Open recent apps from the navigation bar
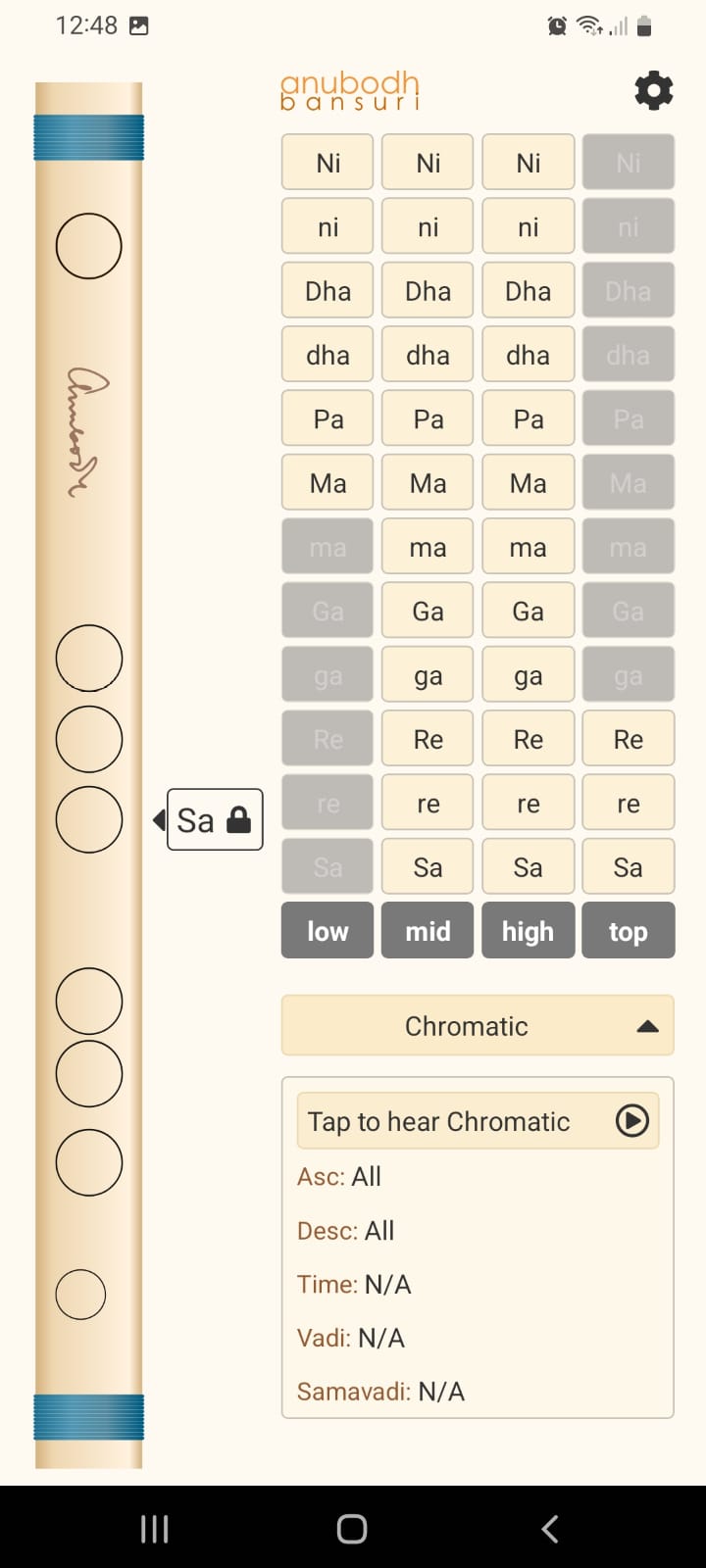 click(155, 1529)
